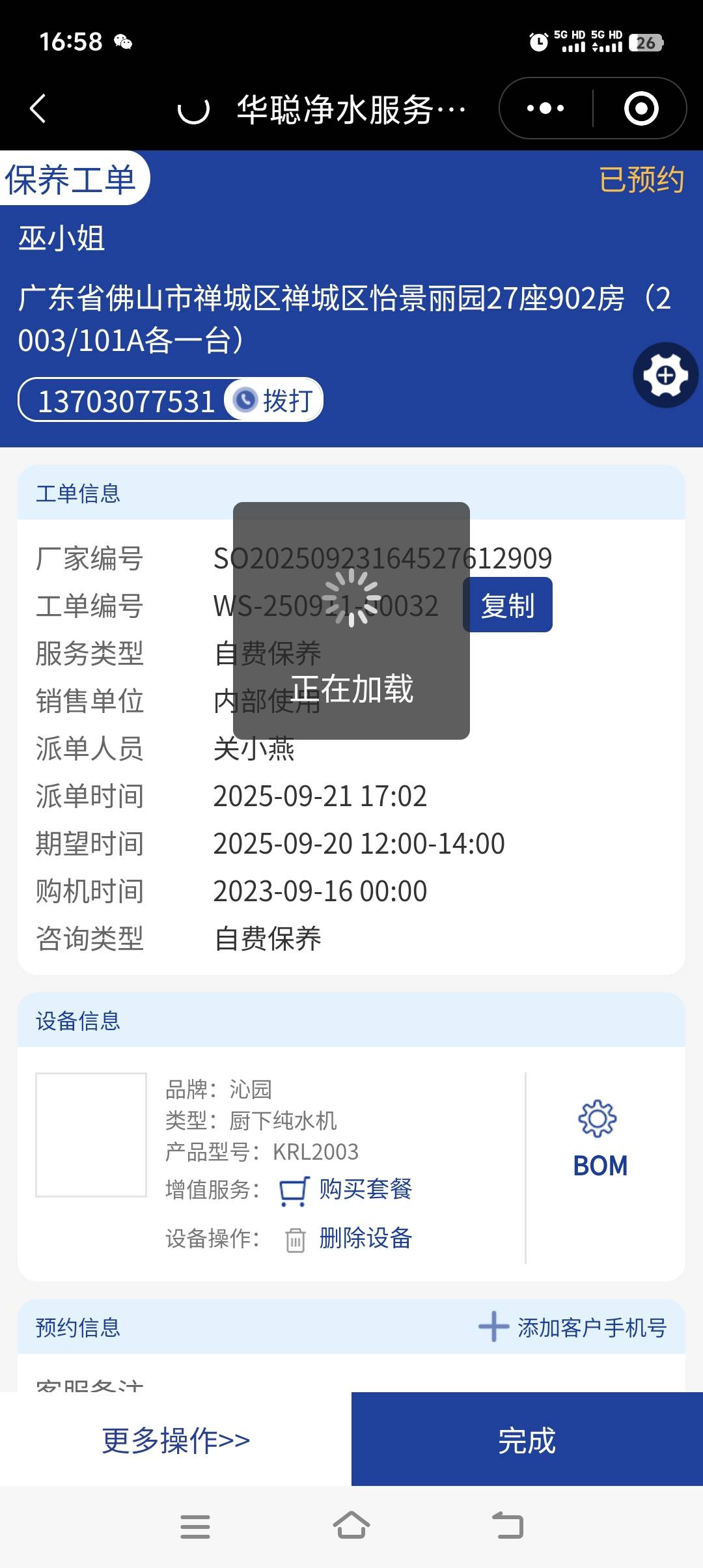
Task: Tap 添加客户手机号 to add a customer phone
Action: click(x=573, y=1327)
